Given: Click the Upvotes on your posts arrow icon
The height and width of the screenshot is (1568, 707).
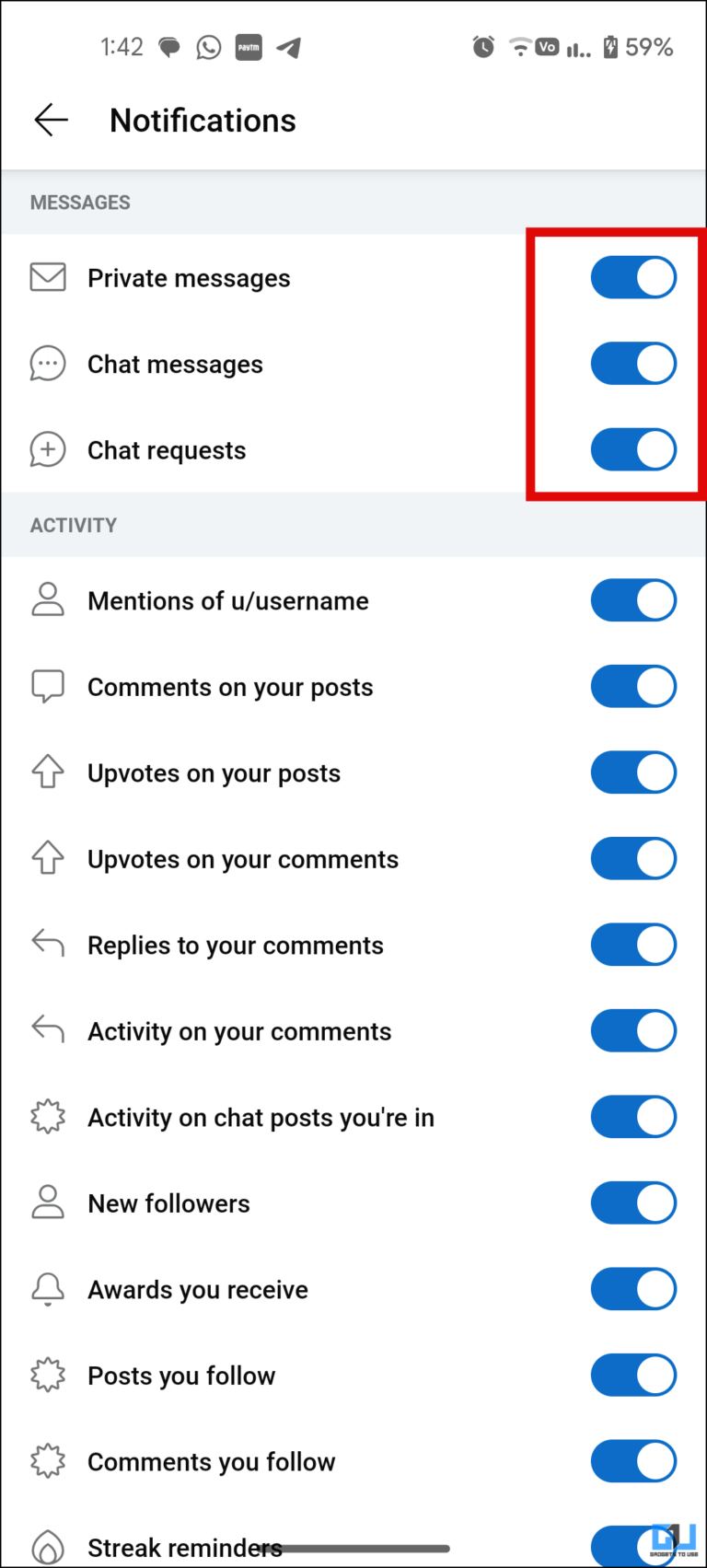Looking at the screenshot, I should click(47, 772).
